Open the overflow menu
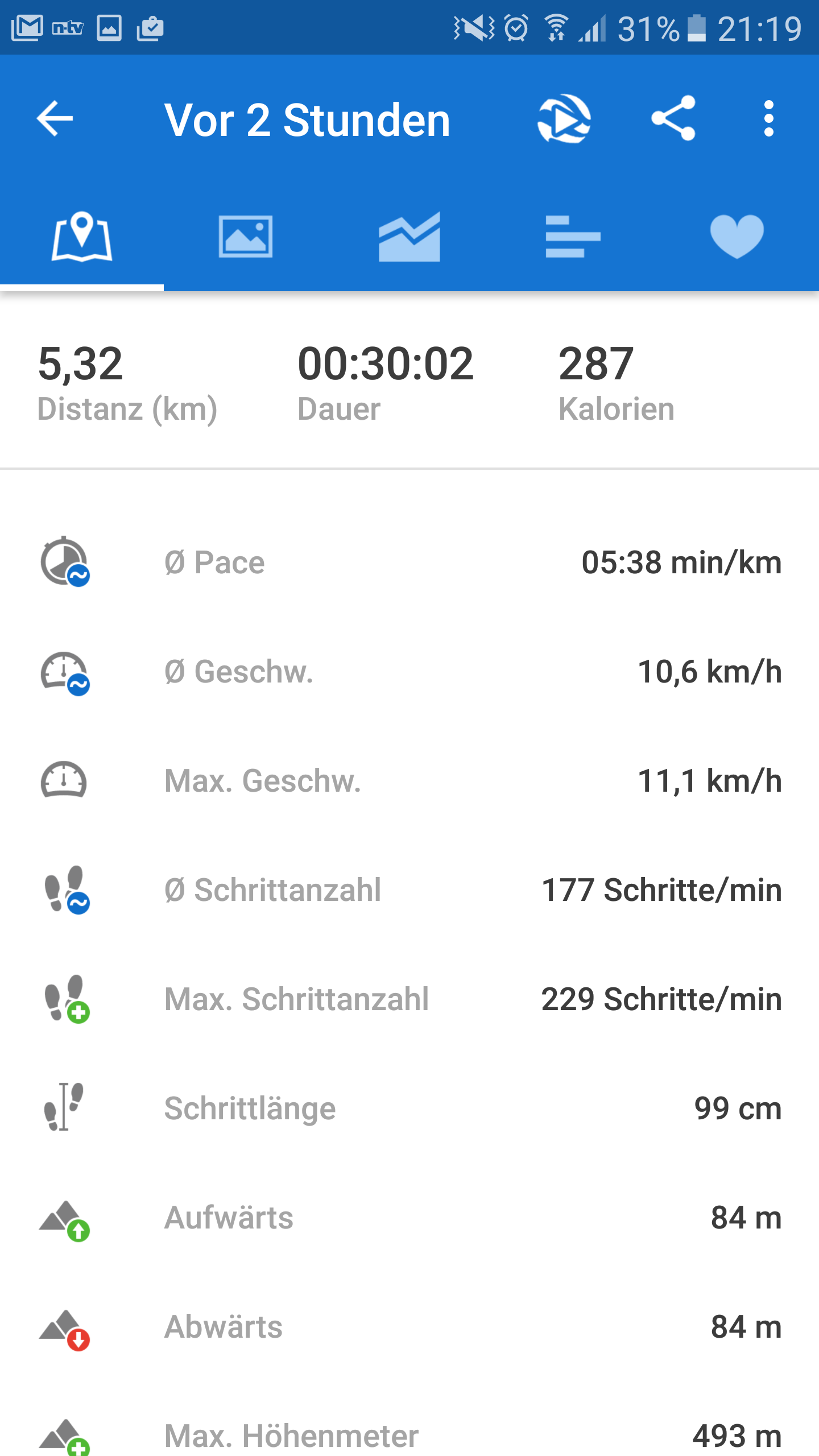This screenshot has width=819, height=1456. click(769, 118)
